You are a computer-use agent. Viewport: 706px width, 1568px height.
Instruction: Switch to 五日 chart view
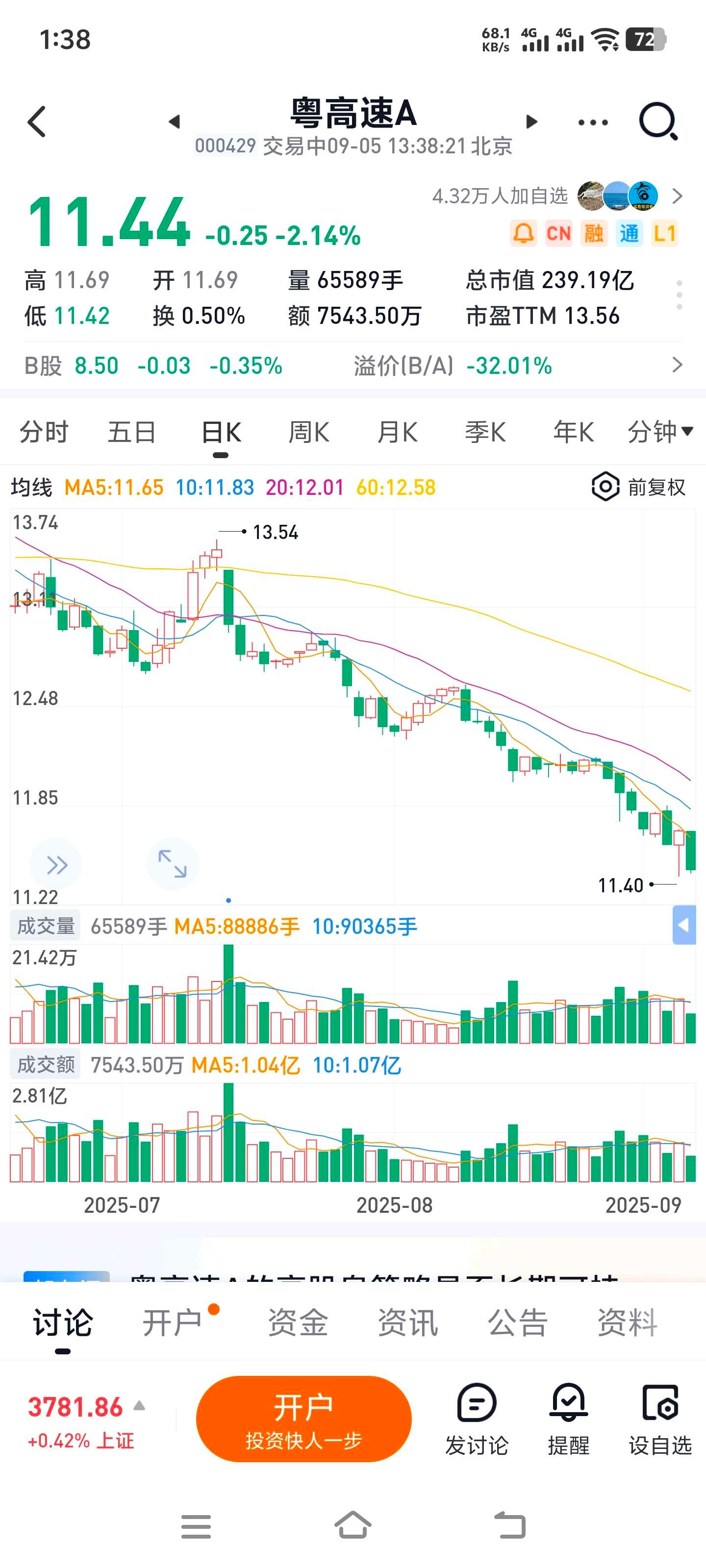131,433
